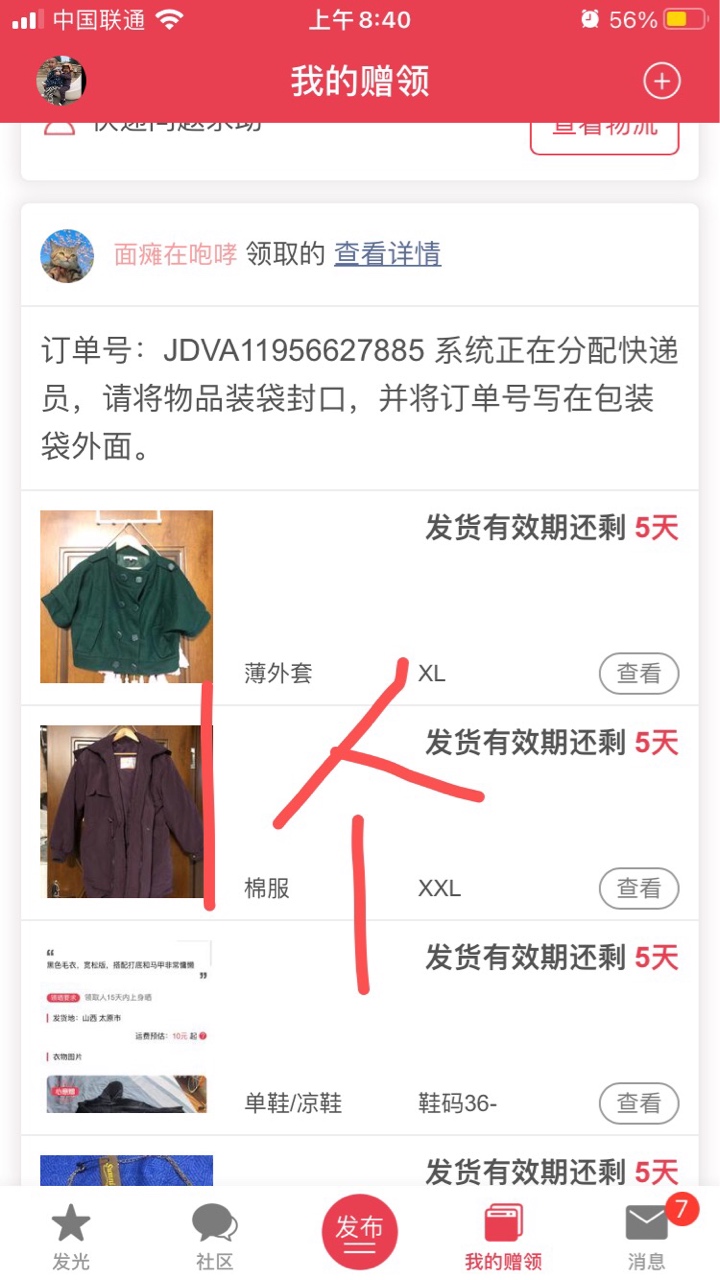This screenshot has height=1280, width=720.
Task: Select the 我的赠领 tab
Action: tap(503, 1236)
